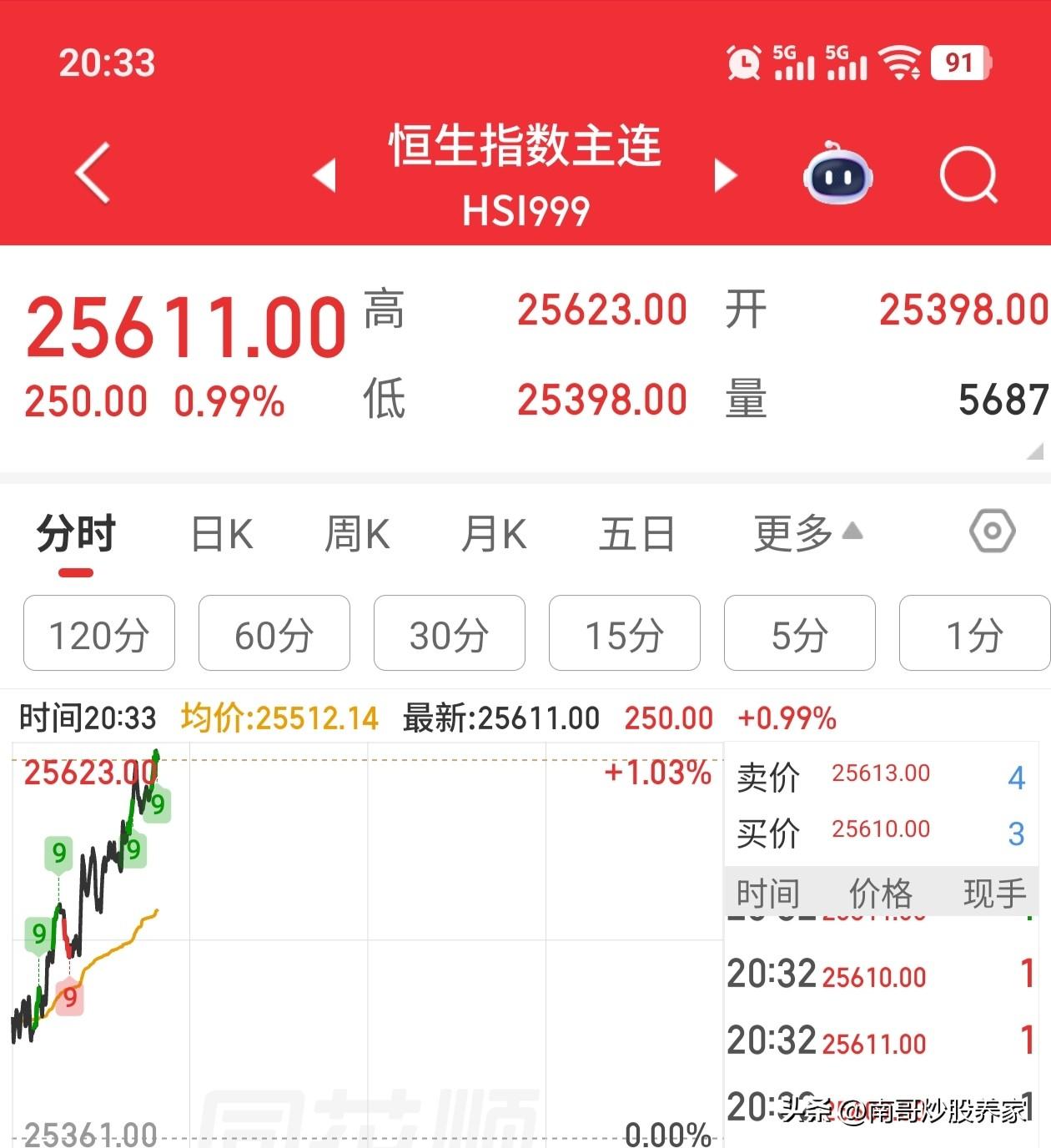Switch to the 1分 interval

pos(974,634)
